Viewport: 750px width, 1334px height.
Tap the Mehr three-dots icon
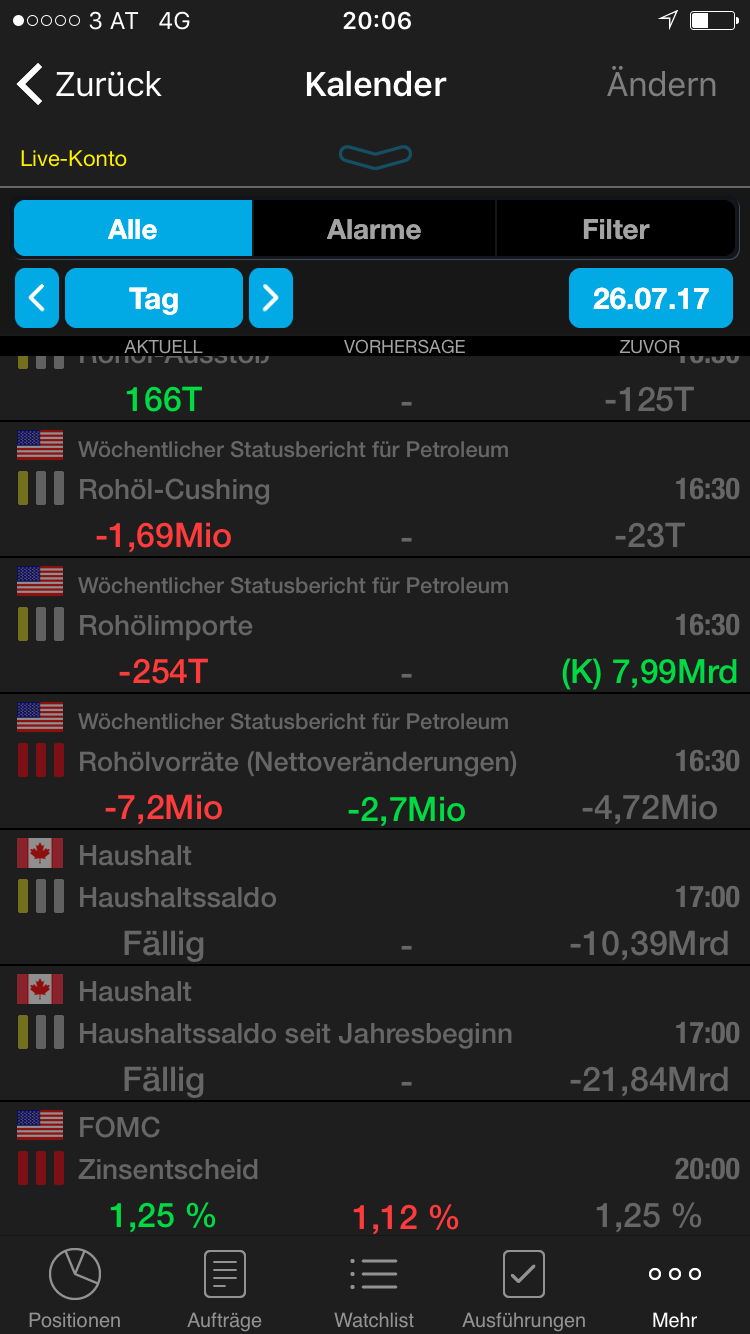click(x=673, y=1273)
